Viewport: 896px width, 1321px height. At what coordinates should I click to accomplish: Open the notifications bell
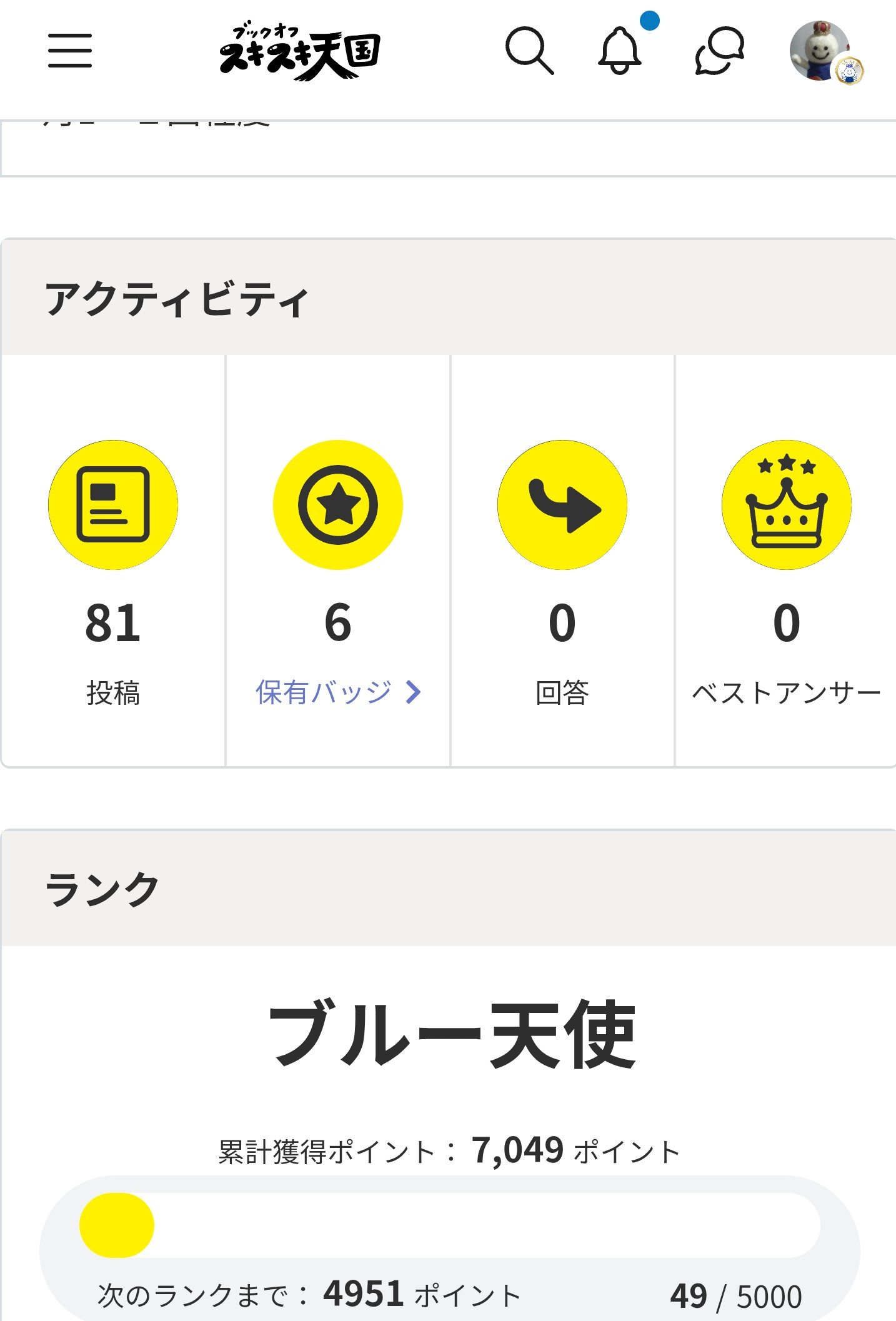tap(620, 51)
